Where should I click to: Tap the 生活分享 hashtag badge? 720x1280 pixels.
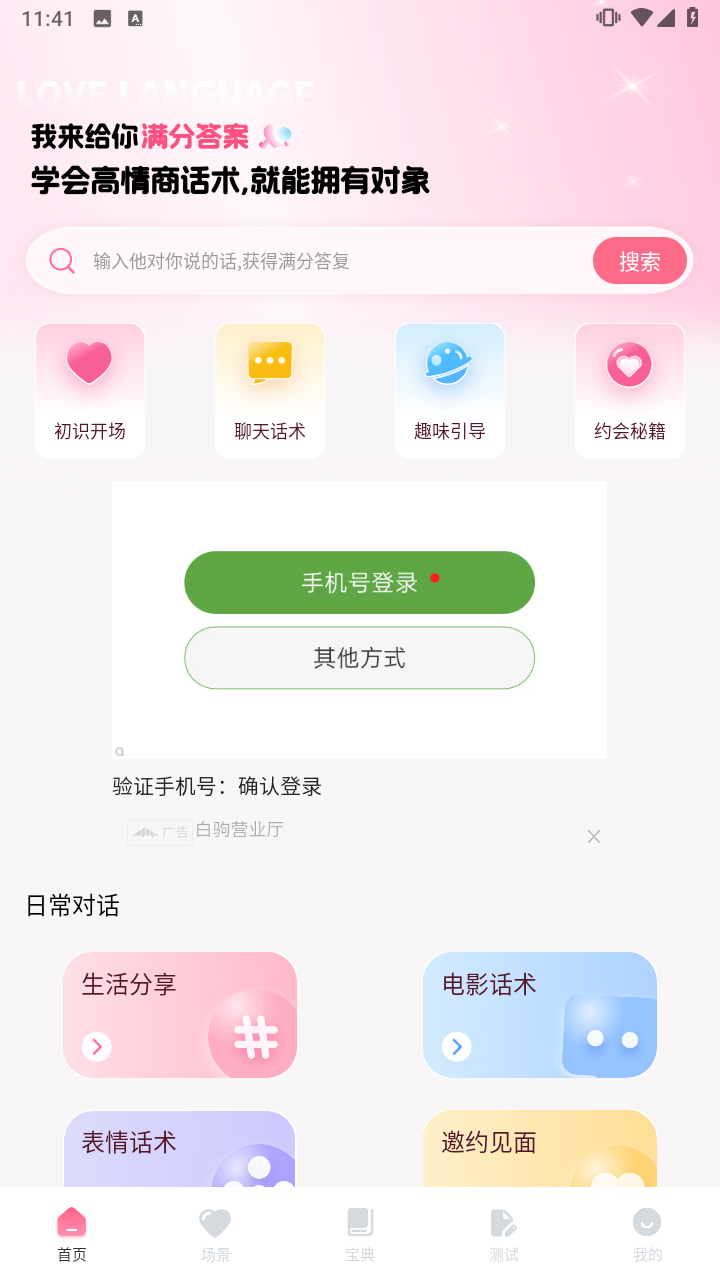click(x=258, y=1037)
